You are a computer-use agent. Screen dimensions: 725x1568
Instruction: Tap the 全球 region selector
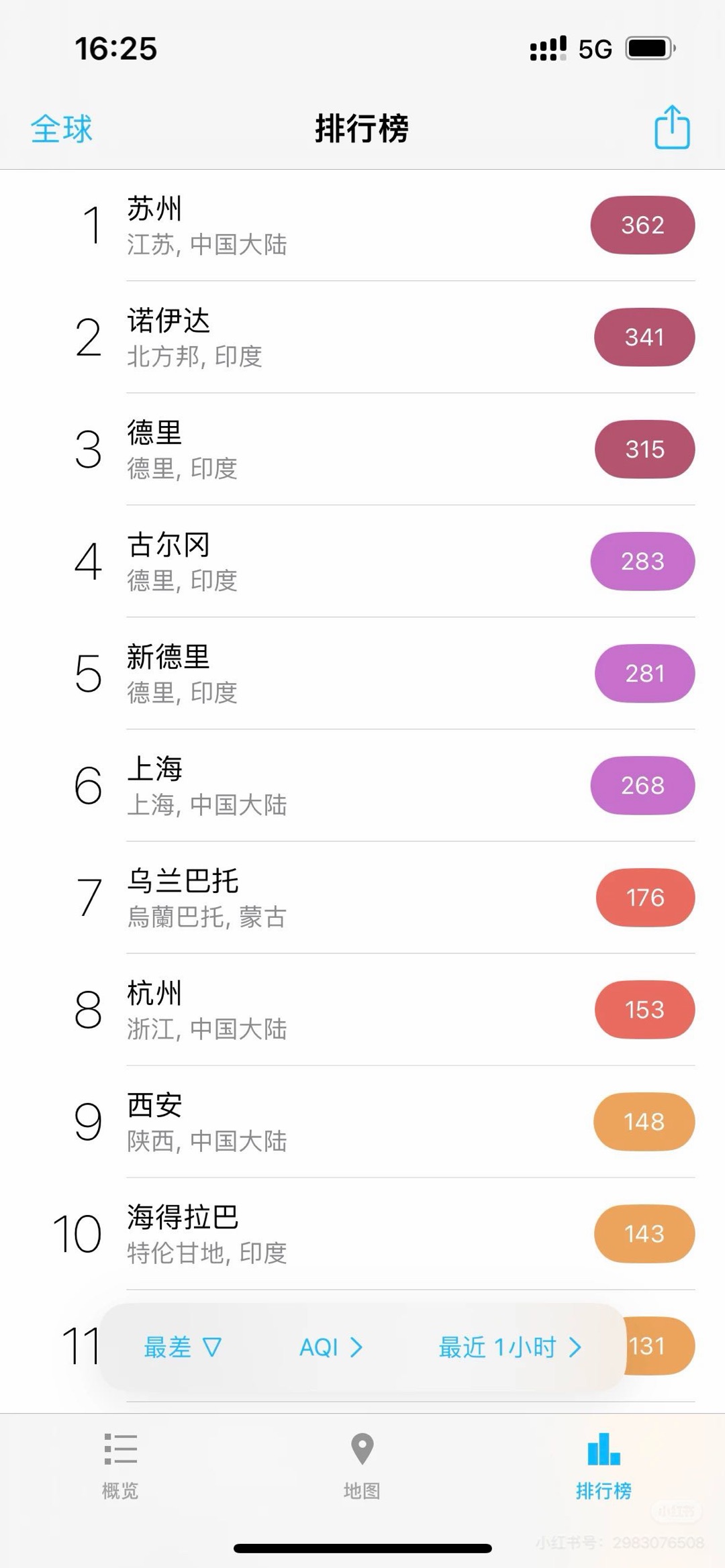point(61,128)
